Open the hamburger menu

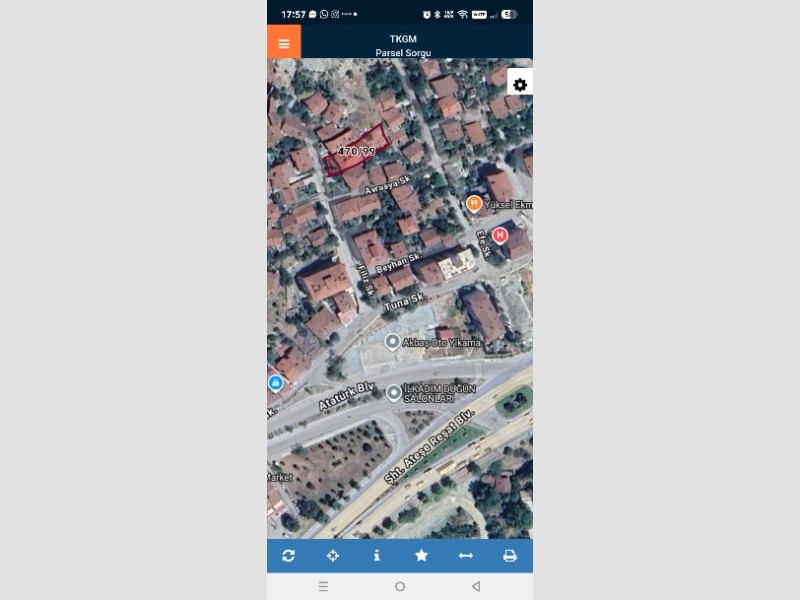284,43
